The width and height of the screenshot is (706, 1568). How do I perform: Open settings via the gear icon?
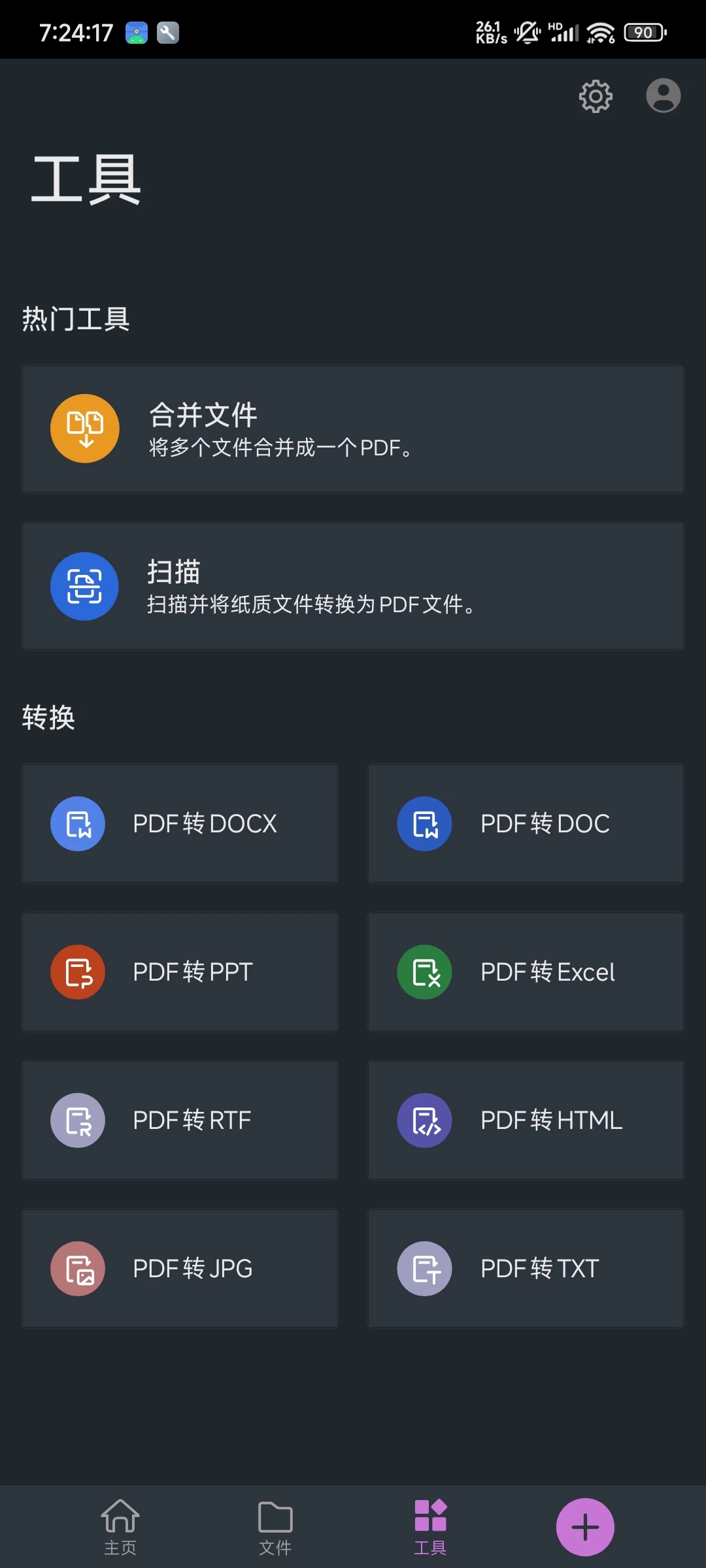pos(596,97)
